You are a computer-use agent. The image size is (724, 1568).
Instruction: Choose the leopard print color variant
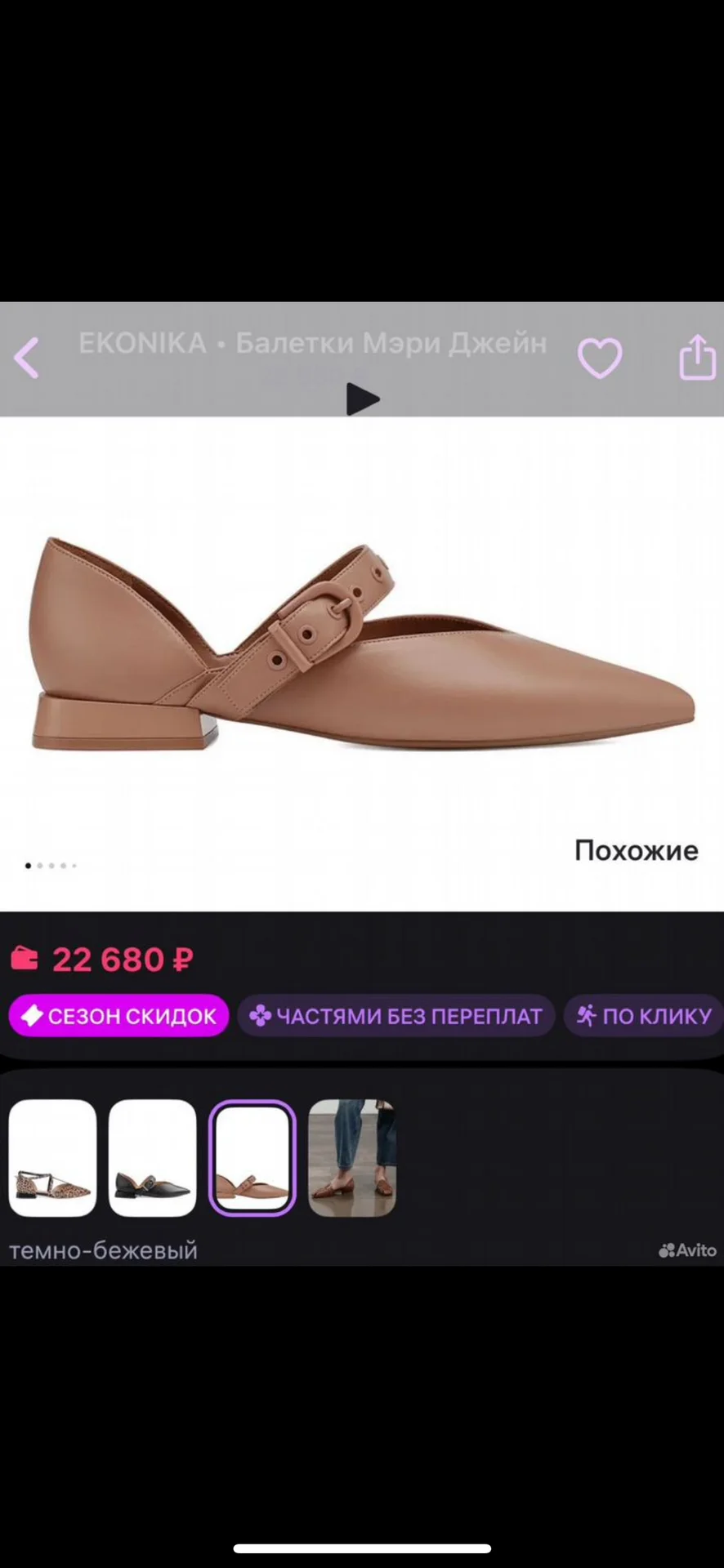53,1158
